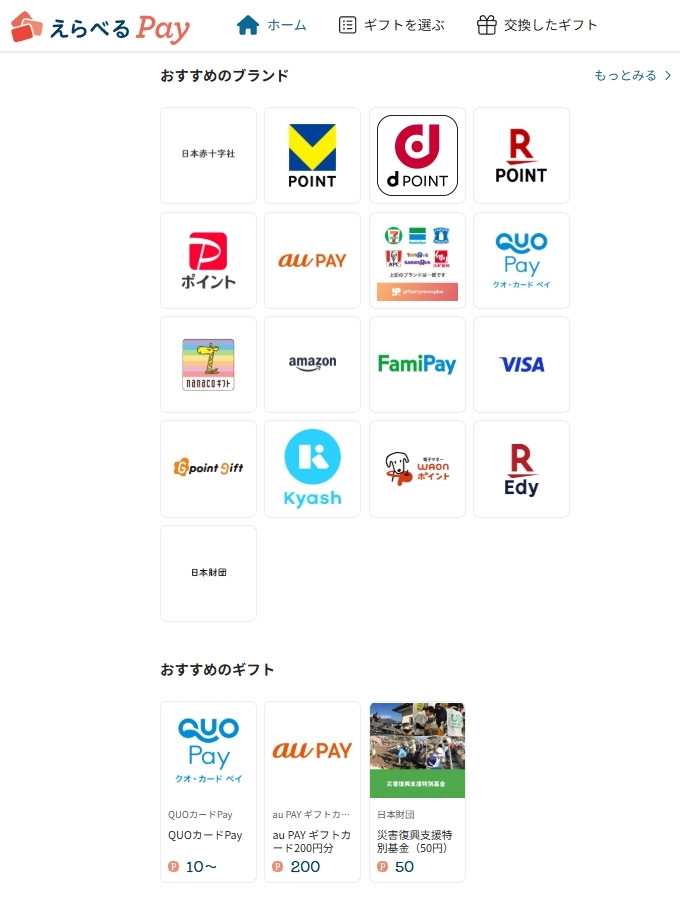Tap the もっとみる link
The image size is (680, 900).
click(x=632, y=75)
